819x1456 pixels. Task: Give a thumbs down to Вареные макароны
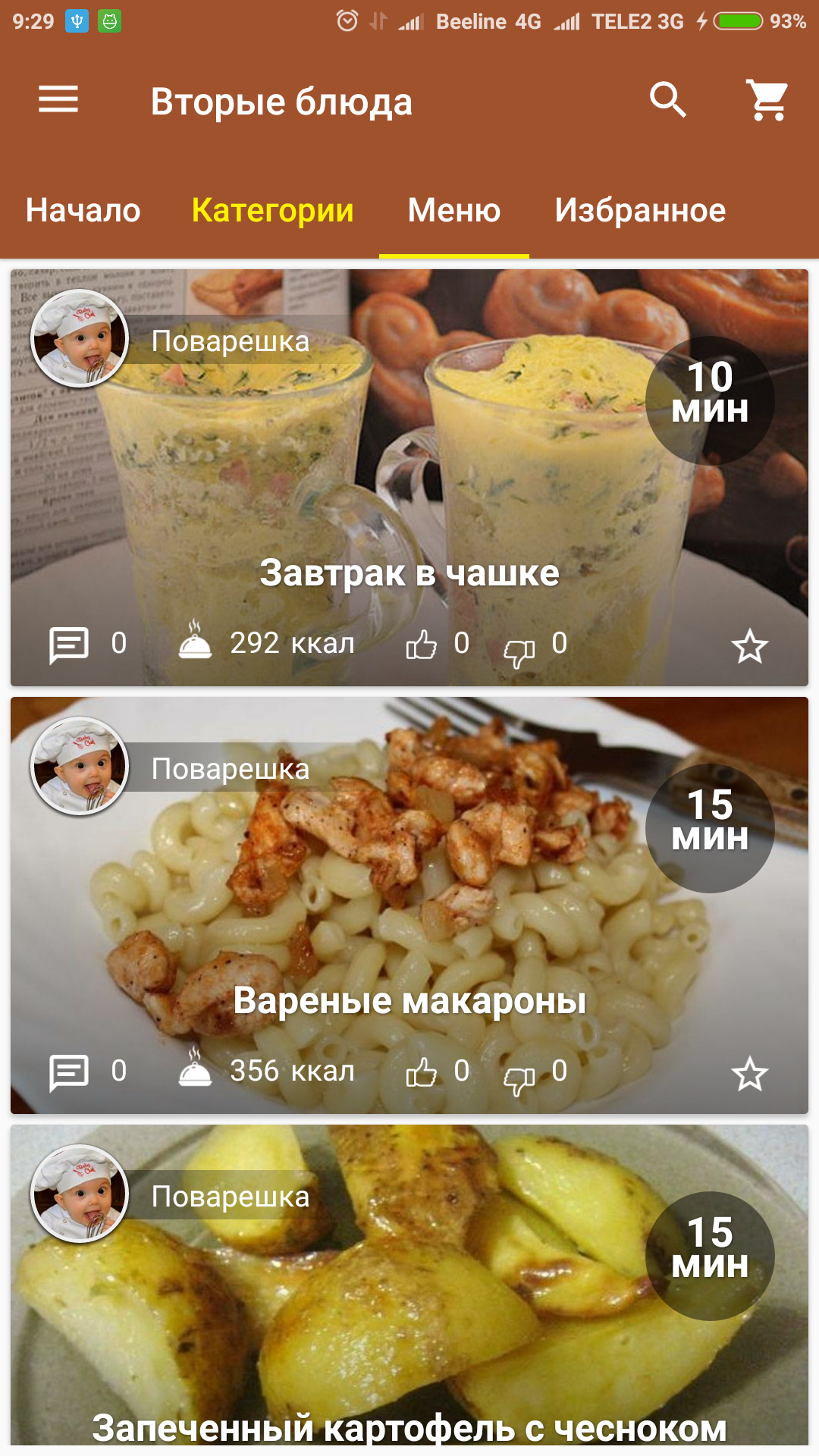(x=519, y=1077)
